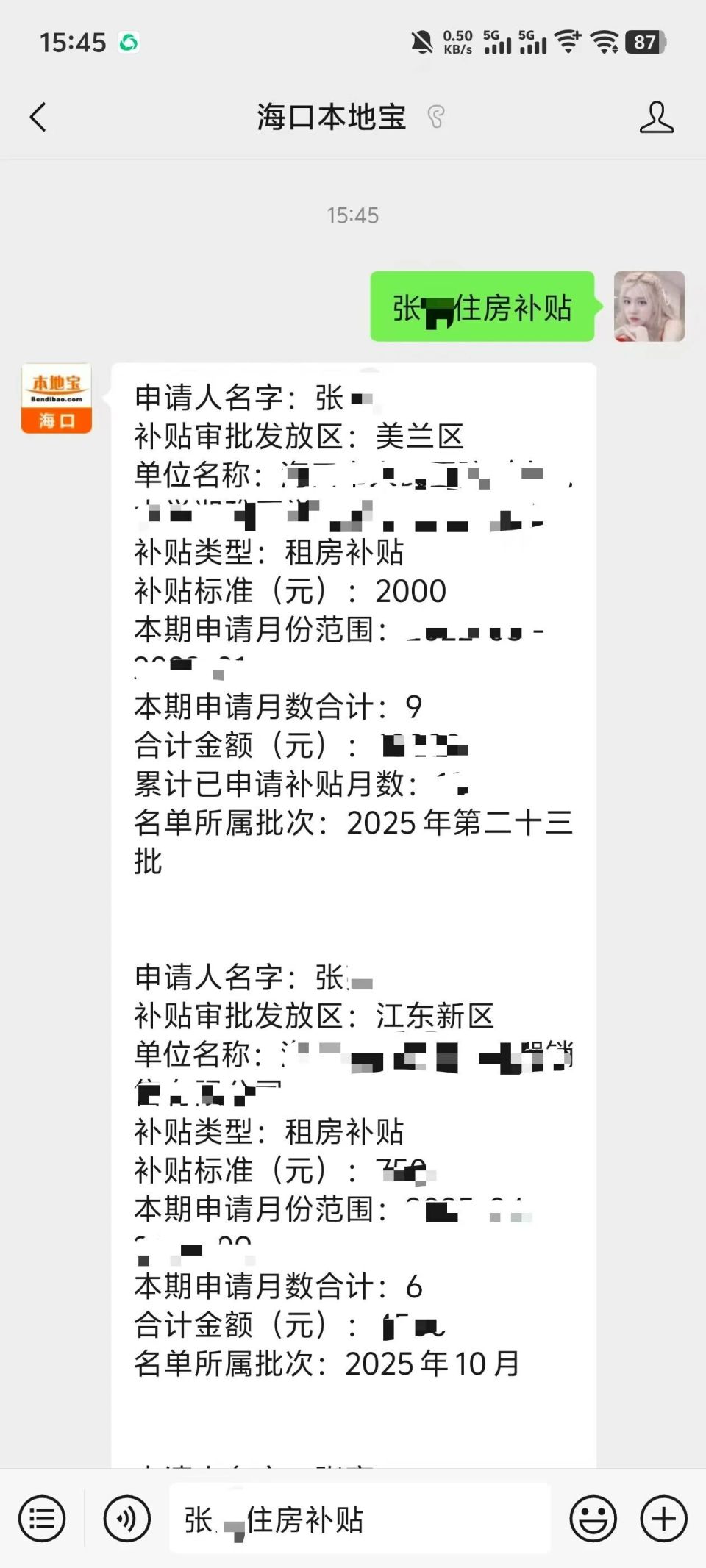Tap the battery indicator showing 87
This screenshot has height=1568, width=706.
(643, 42)
